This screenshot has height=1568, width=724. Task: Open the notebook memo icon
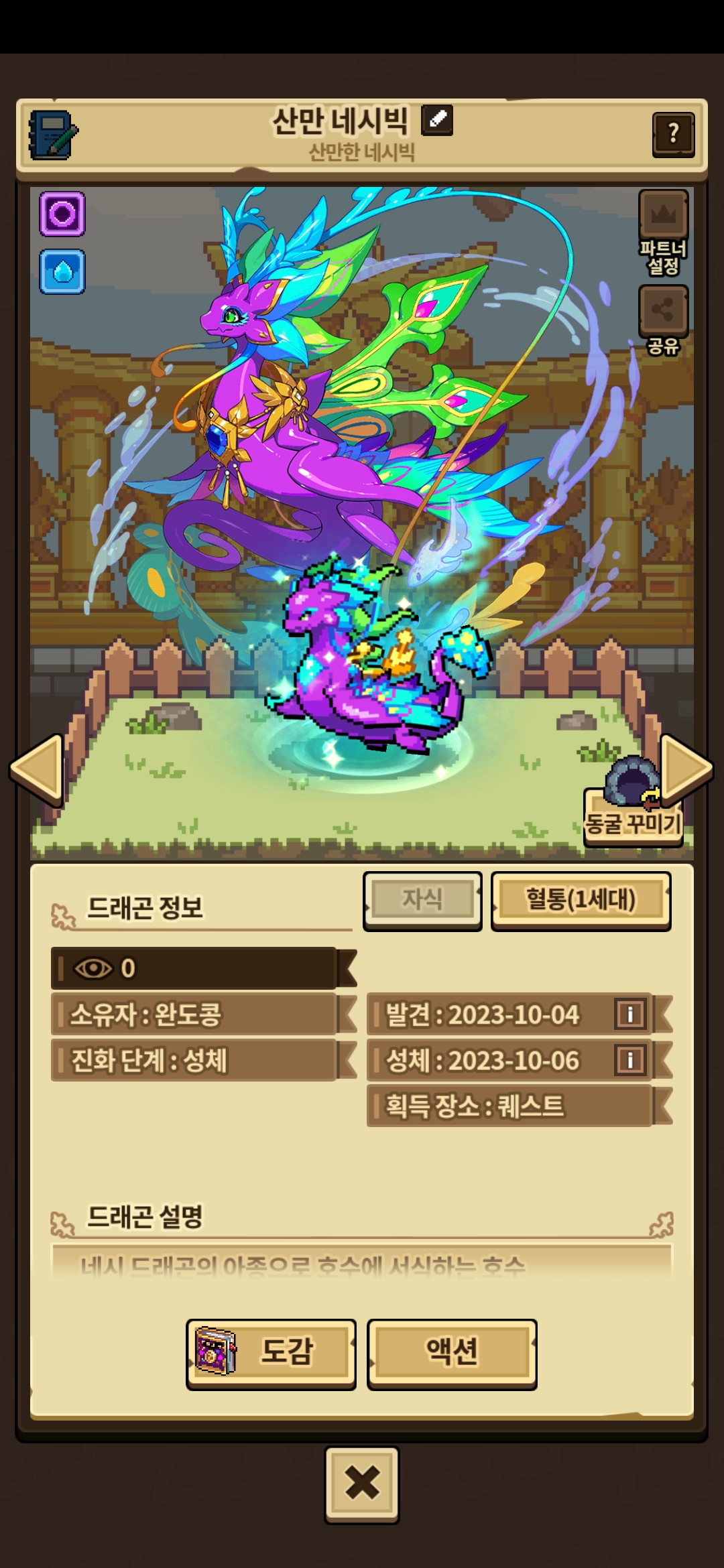[x=52, y=135]
